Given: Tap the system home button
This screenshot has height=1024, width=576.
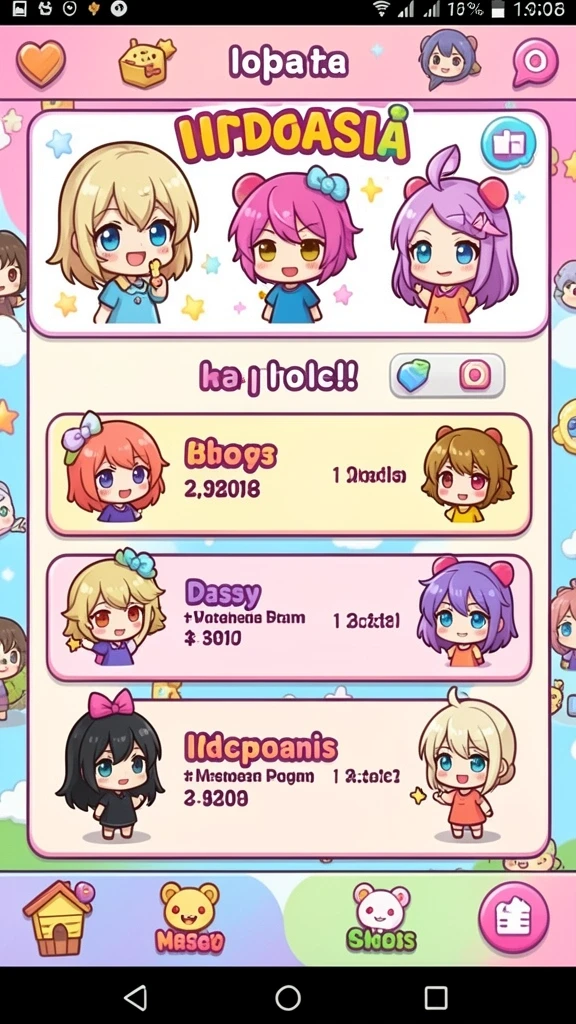Looking at the screenshot, I should coord(287,997).
